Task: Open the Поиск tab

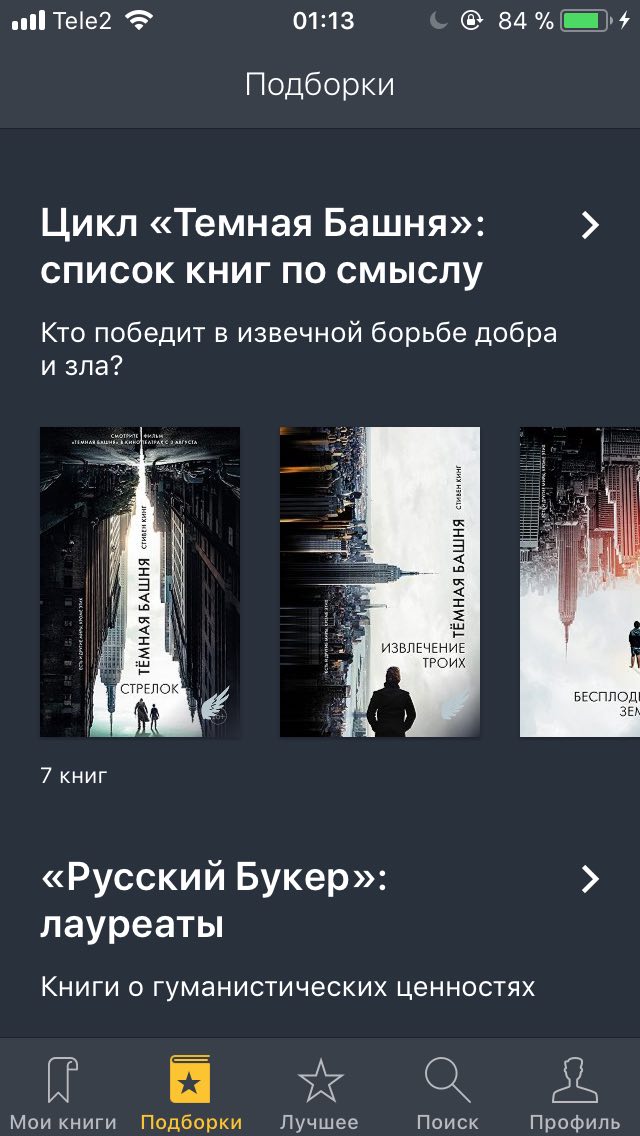Action: [x=447, y=1093]
